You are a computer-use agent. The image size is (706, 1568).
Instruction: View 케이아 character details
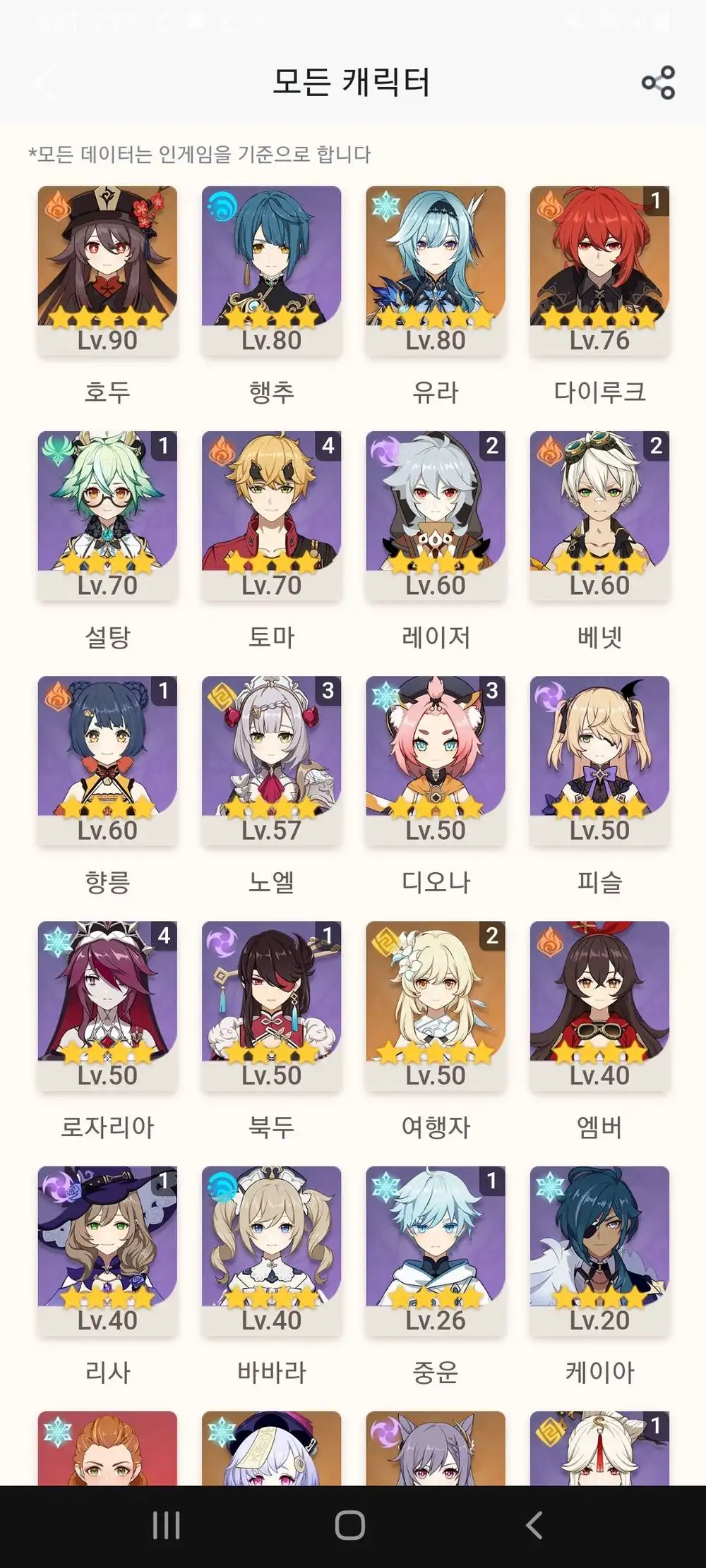click(x=599, y=1249)
